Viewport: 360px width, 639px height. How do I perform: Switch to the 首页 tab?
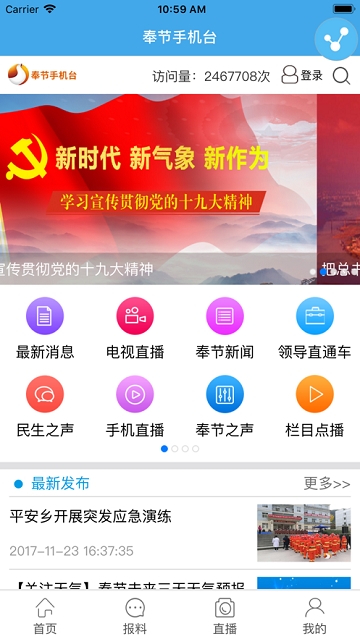(x=45, y=615)
